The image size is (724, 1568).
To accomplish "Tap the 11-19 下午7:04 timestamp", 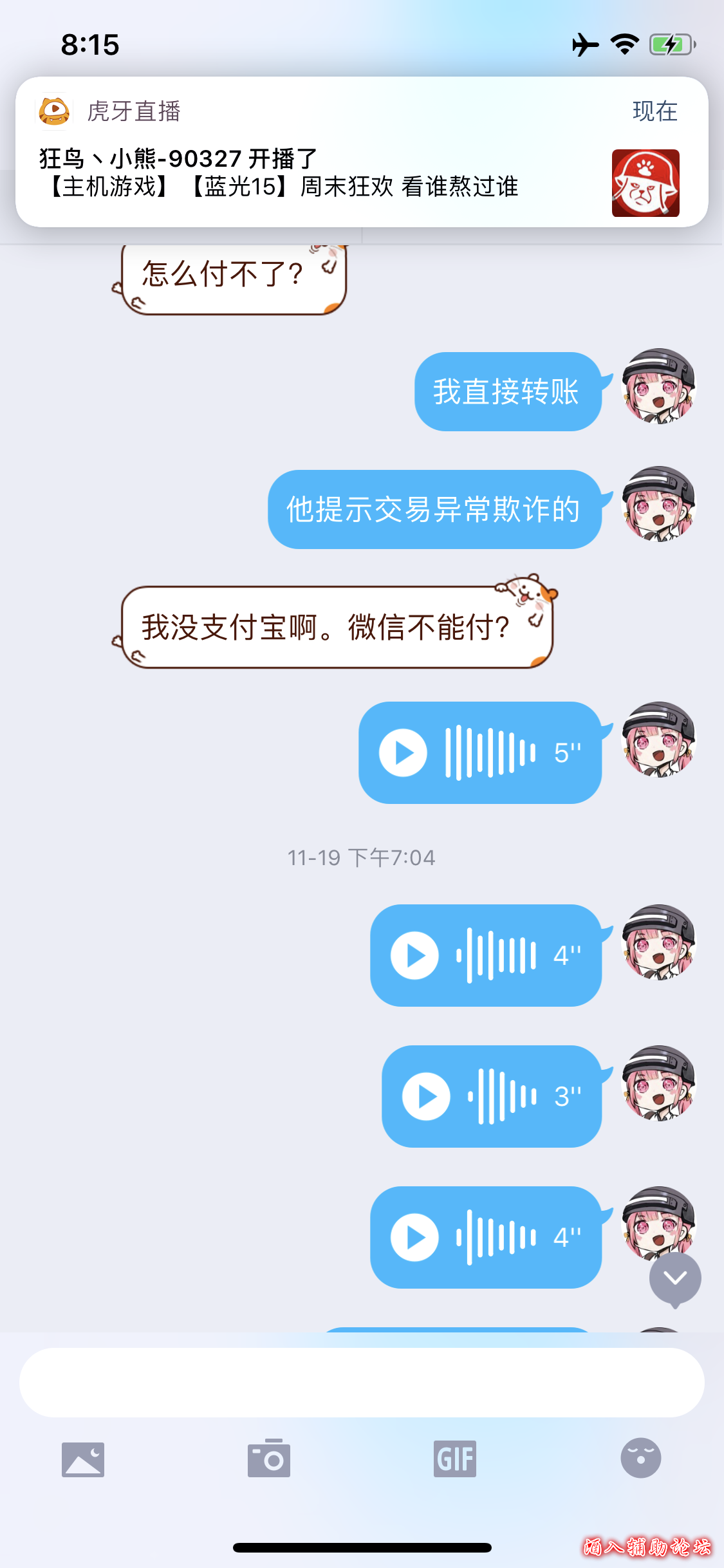I will tap(362, 857).
